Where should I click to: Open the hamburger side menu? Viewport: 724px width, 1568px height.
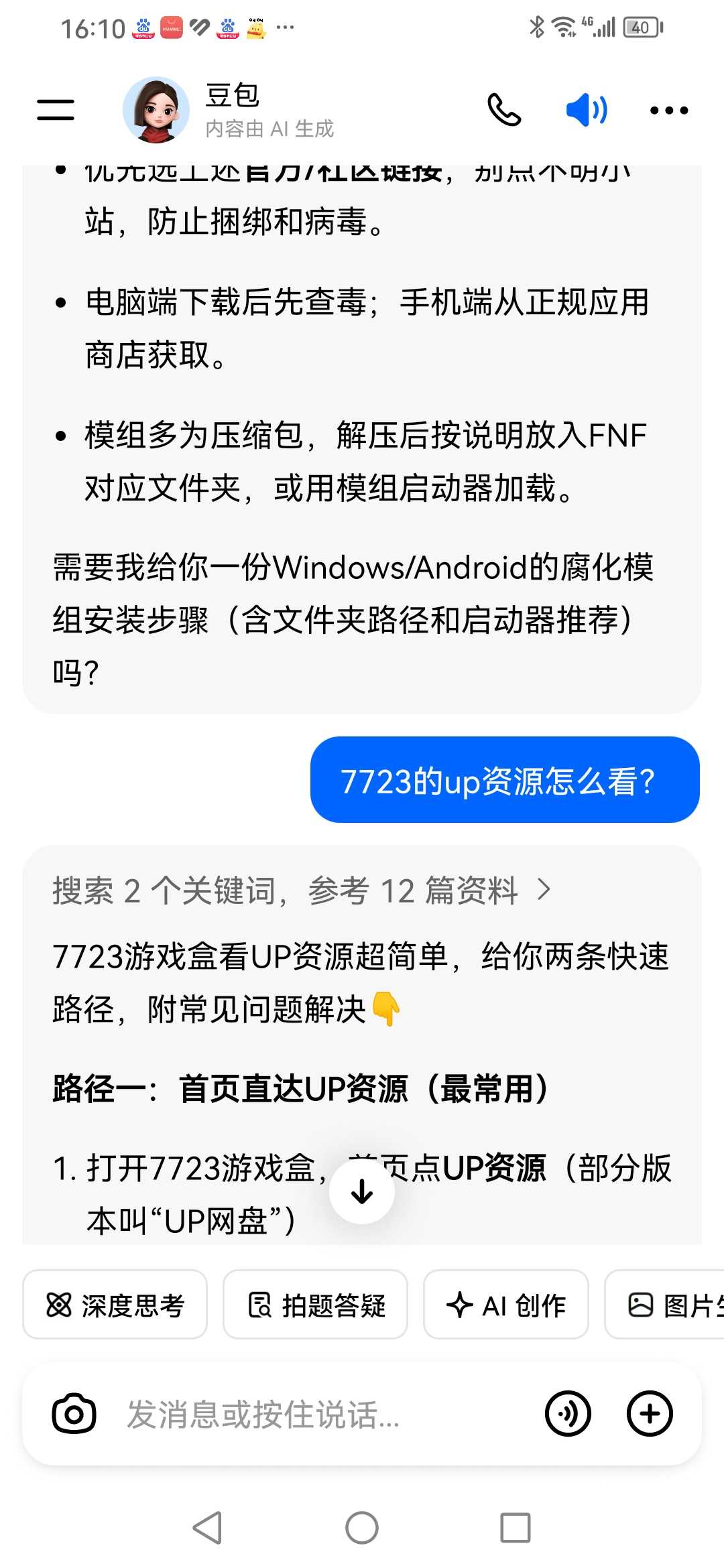[56, 110]
